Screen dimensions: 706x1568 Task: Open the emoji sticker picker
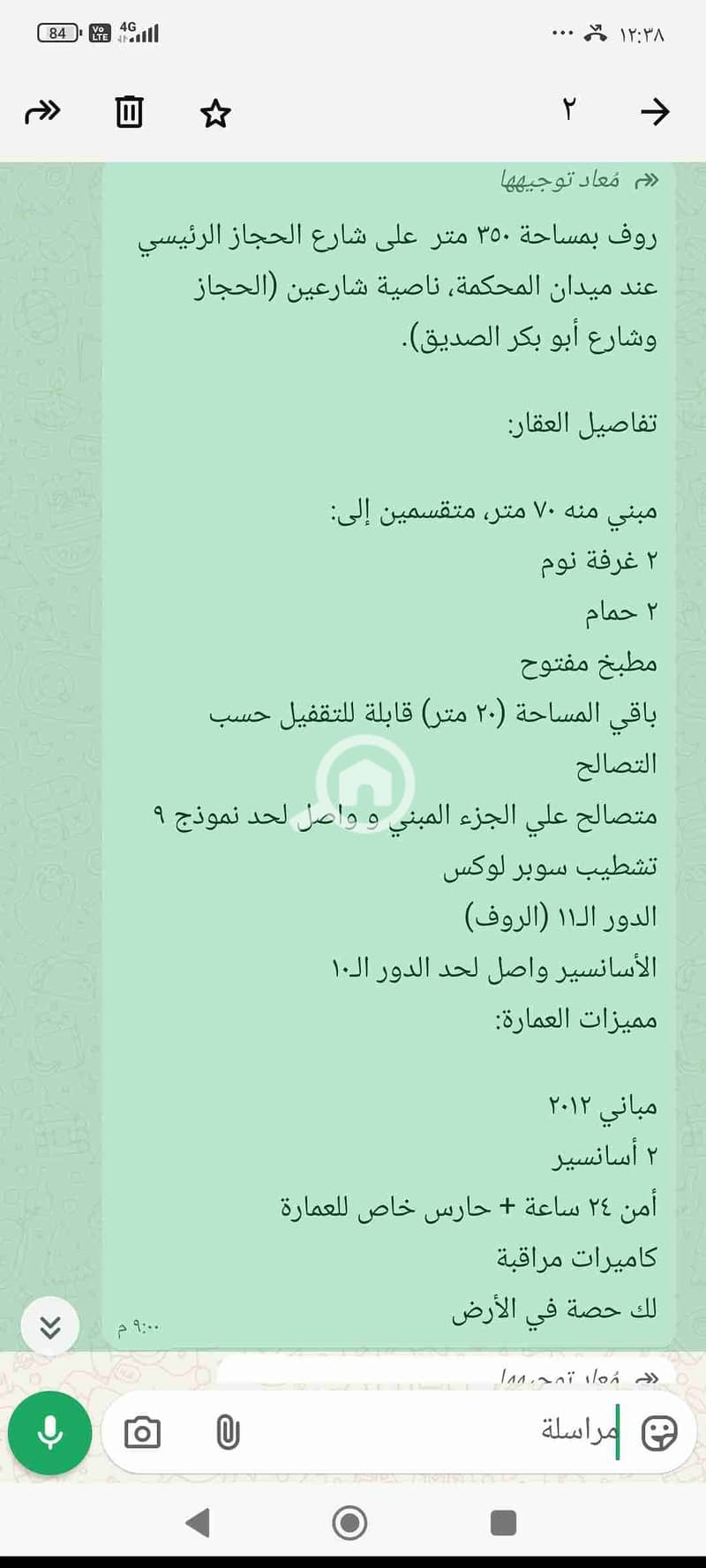pos(658,1434)
